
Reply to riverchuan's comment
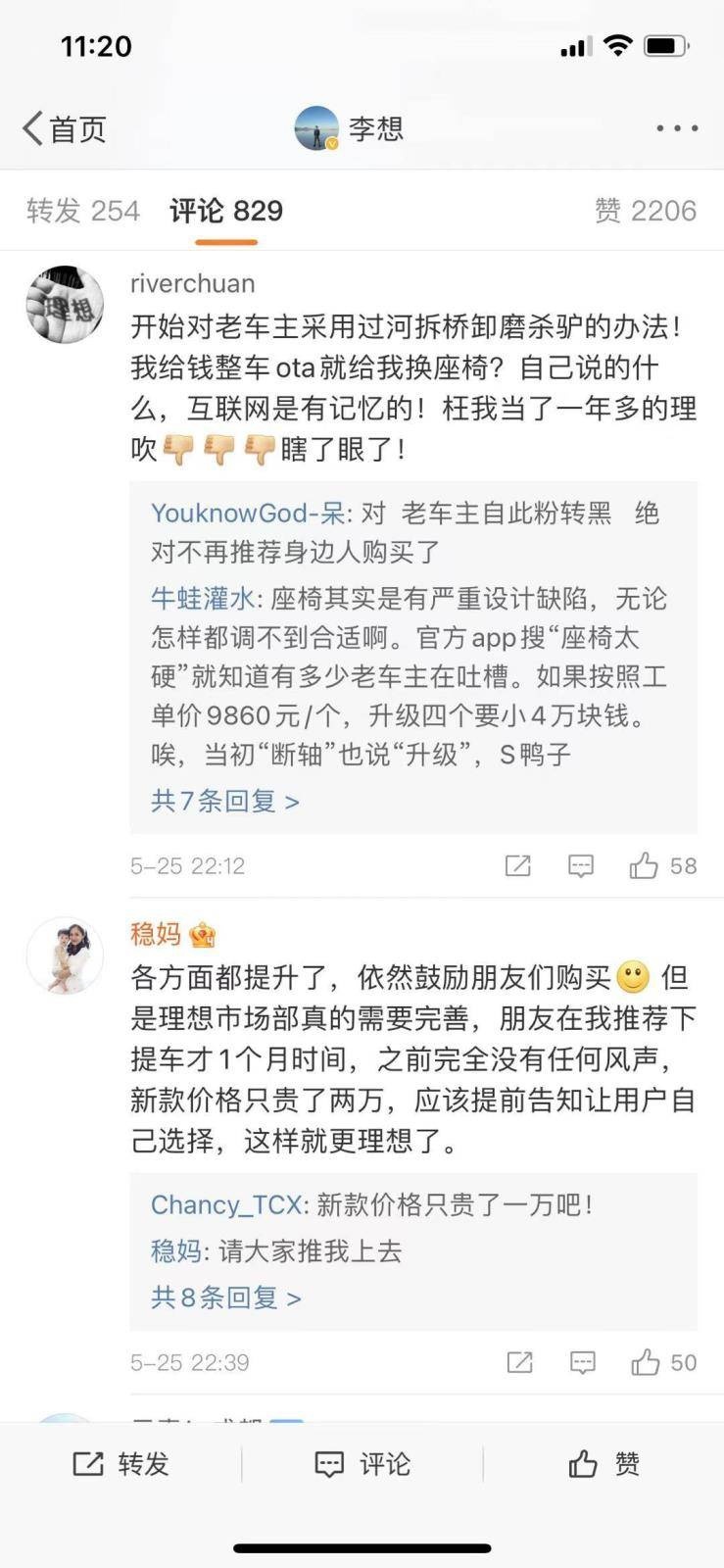581,865
